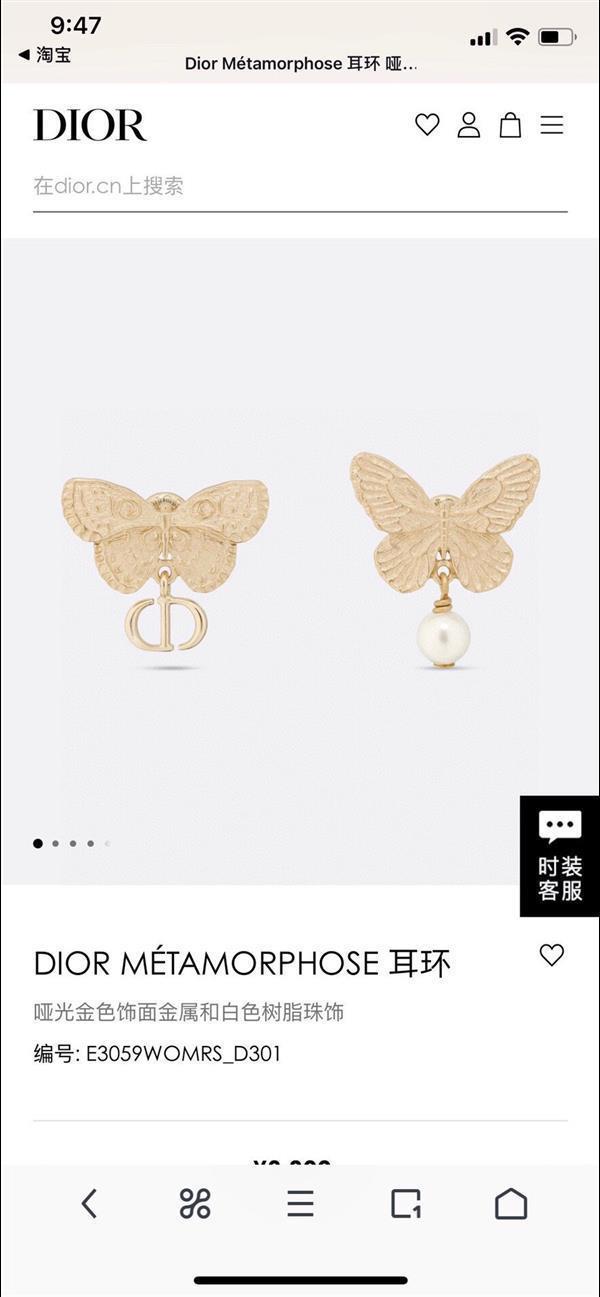Viewport: 600px width, 1297px height.
Task: Open the butterfly earrings product image
Action: pos(300,560)
